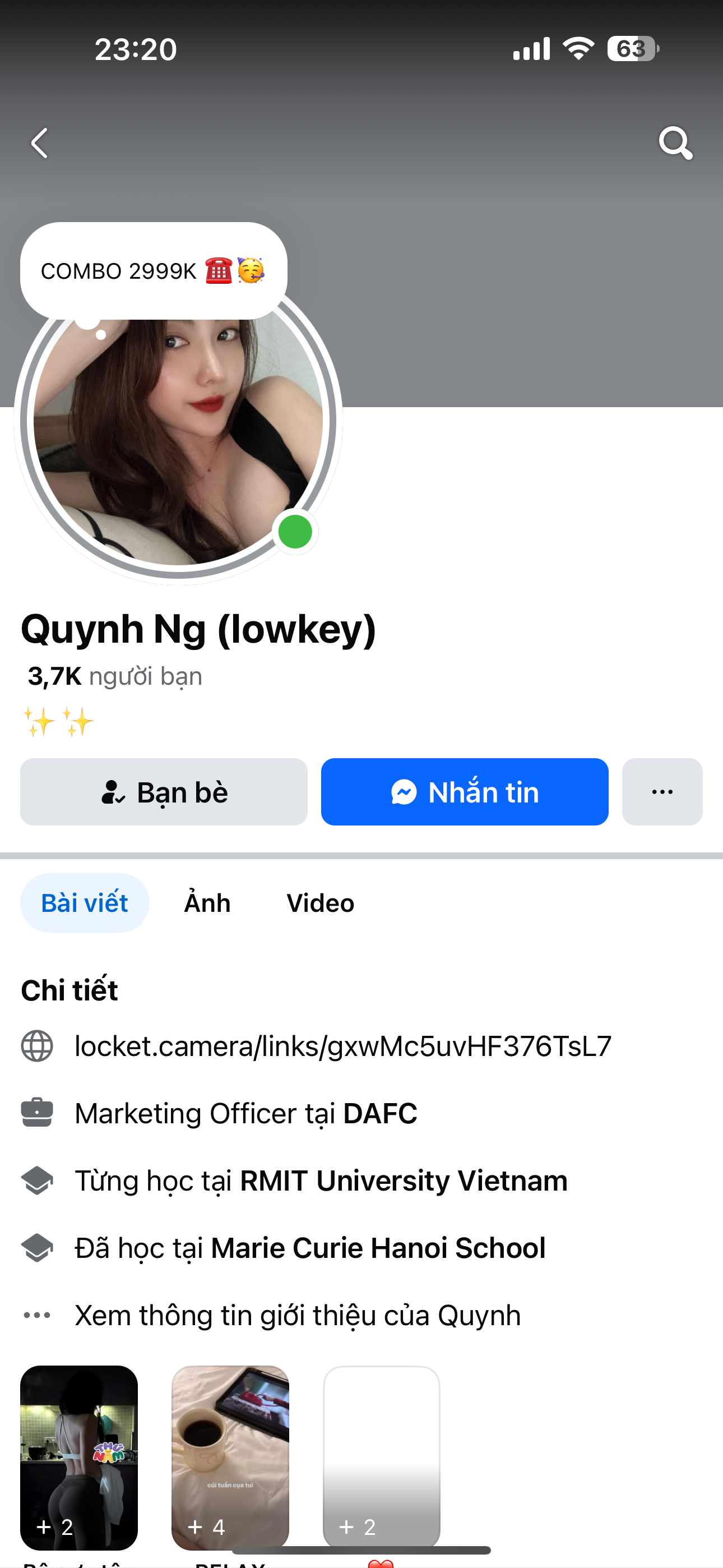This screenshot has width=723, height=1568.
Task: Open Marketing Officer tại DAFC detail
Action: [x=246, y=1113]
